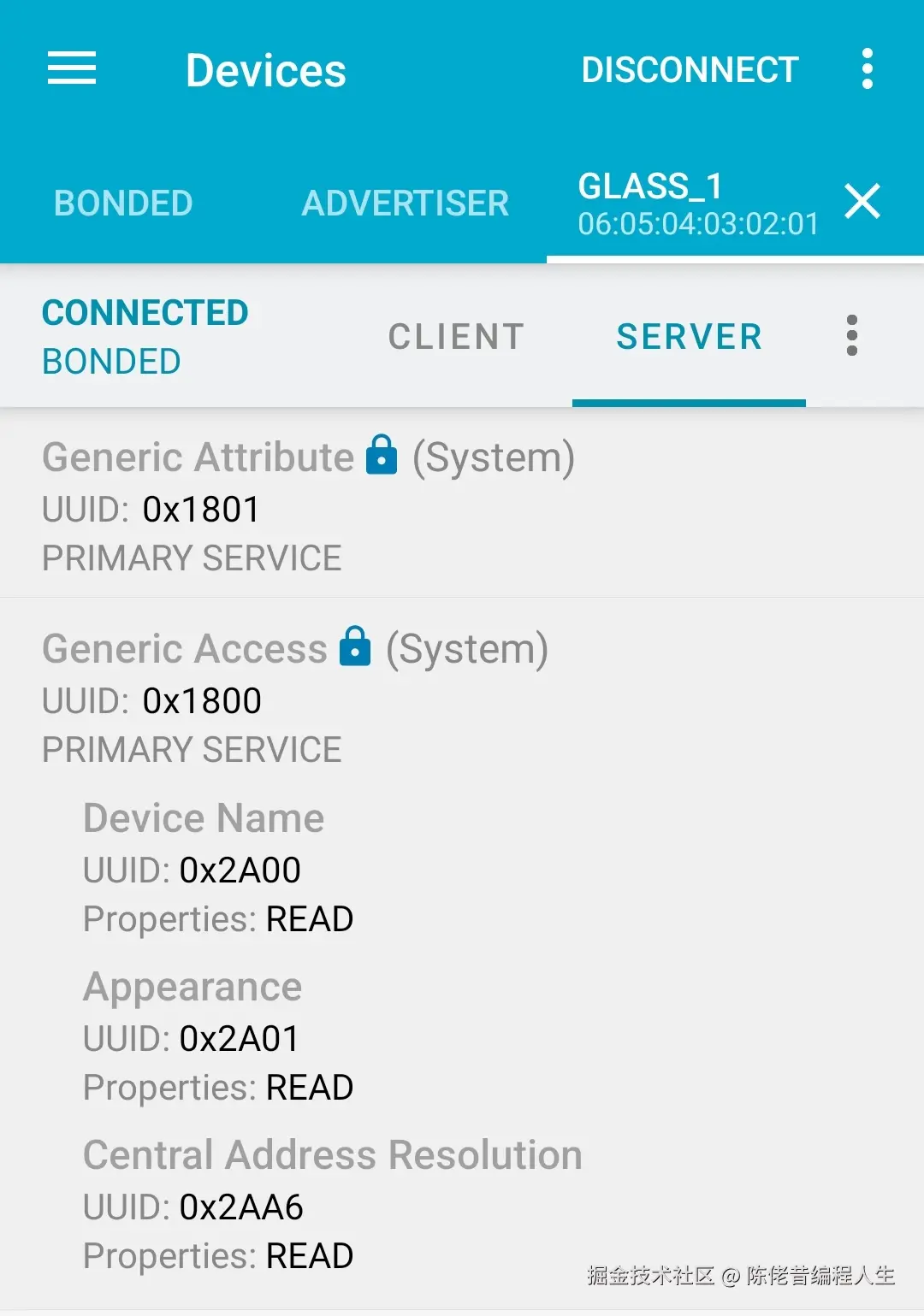The width and height of the screenshot is (924, 1316).
Task: Switch to the ADVERTISER tab
Action: [x=405, y=203]
